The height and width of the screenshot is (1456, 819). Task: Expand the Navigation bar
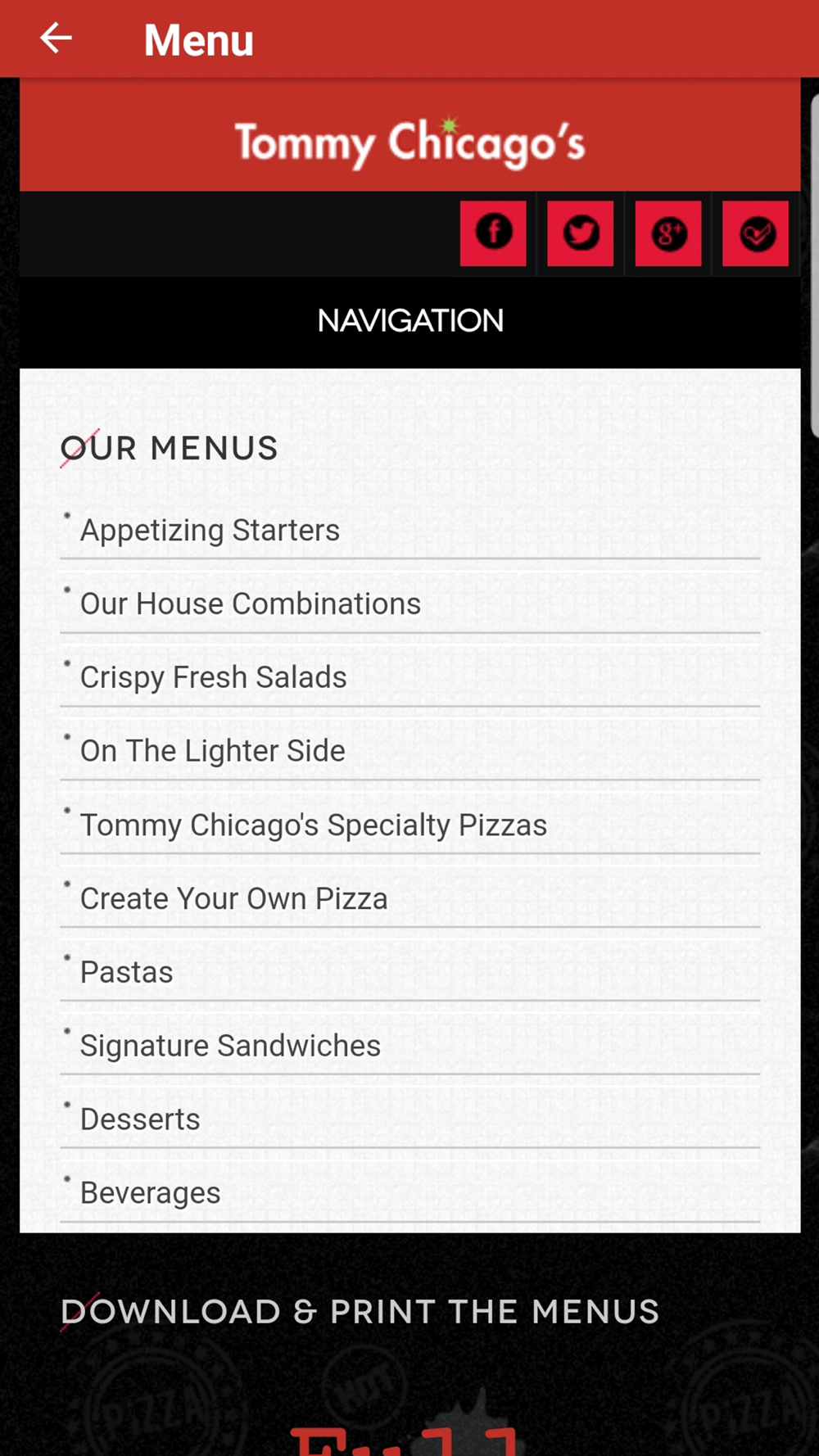click(x=410, y=321)
